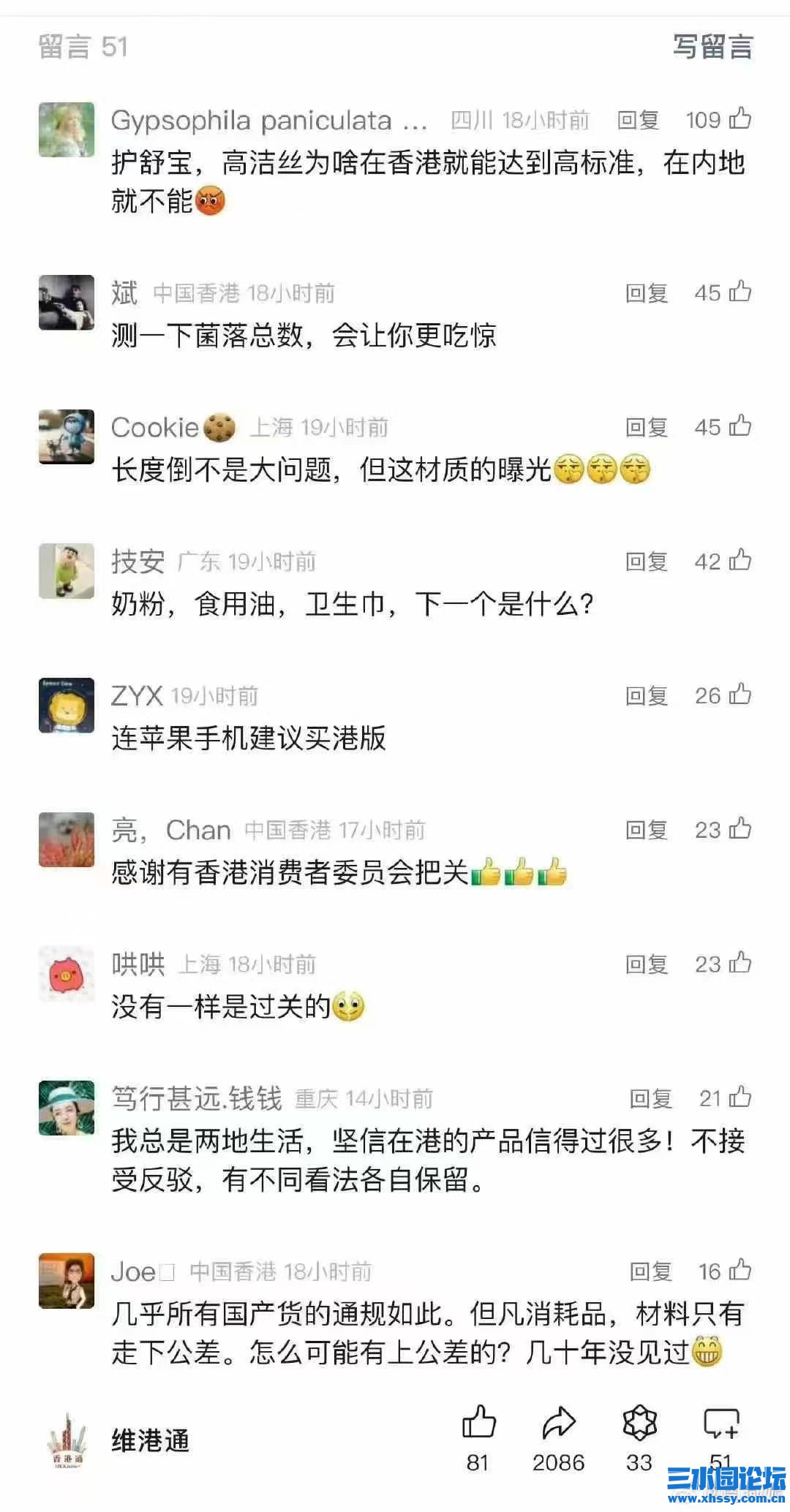Like ZYX's comment about 港版
The height and width of the screenshot is (1512, 790).
740,695
